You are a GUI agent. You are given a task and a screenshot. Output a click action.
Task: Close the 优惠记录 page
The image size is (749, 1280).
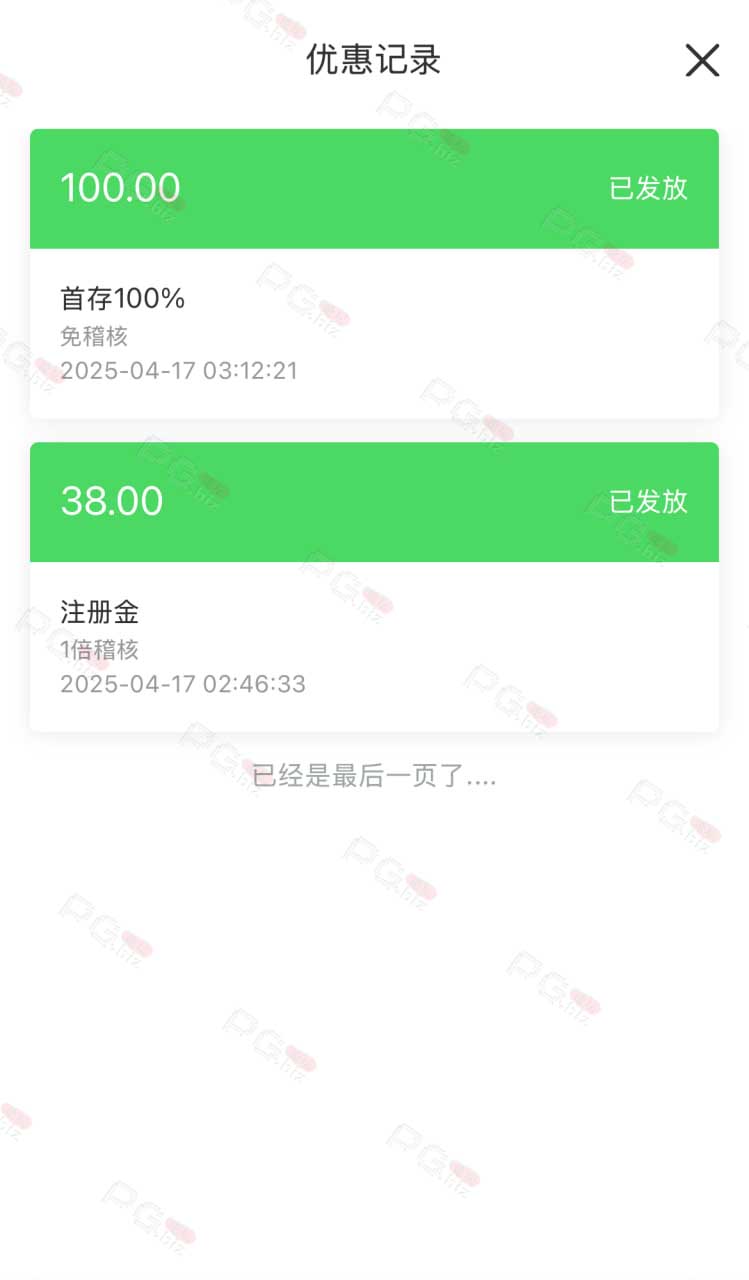(702, 61)
